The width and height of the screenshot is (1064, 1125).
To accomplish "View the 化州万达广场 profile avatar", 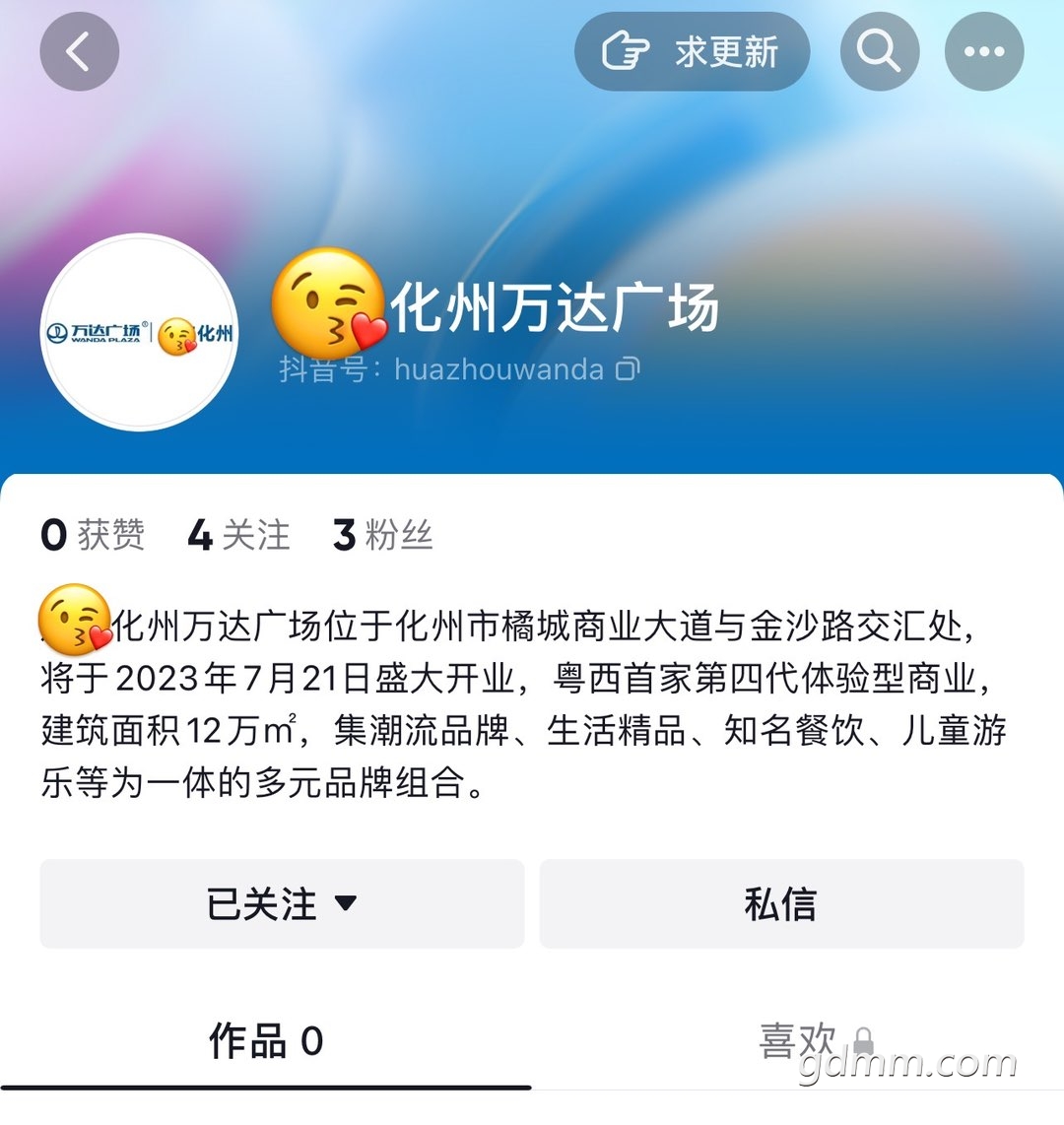I will tap(140, 333).
